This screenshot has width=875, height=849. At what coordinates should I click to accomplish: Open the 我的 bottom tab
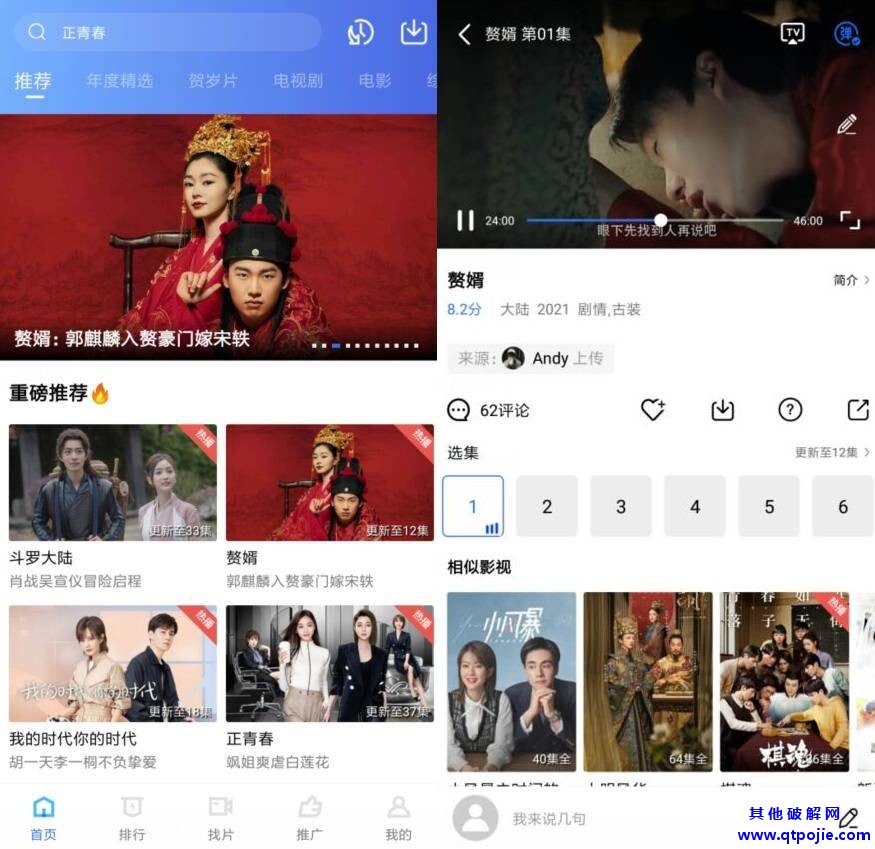pyautogui.click(x=398, y=818)
